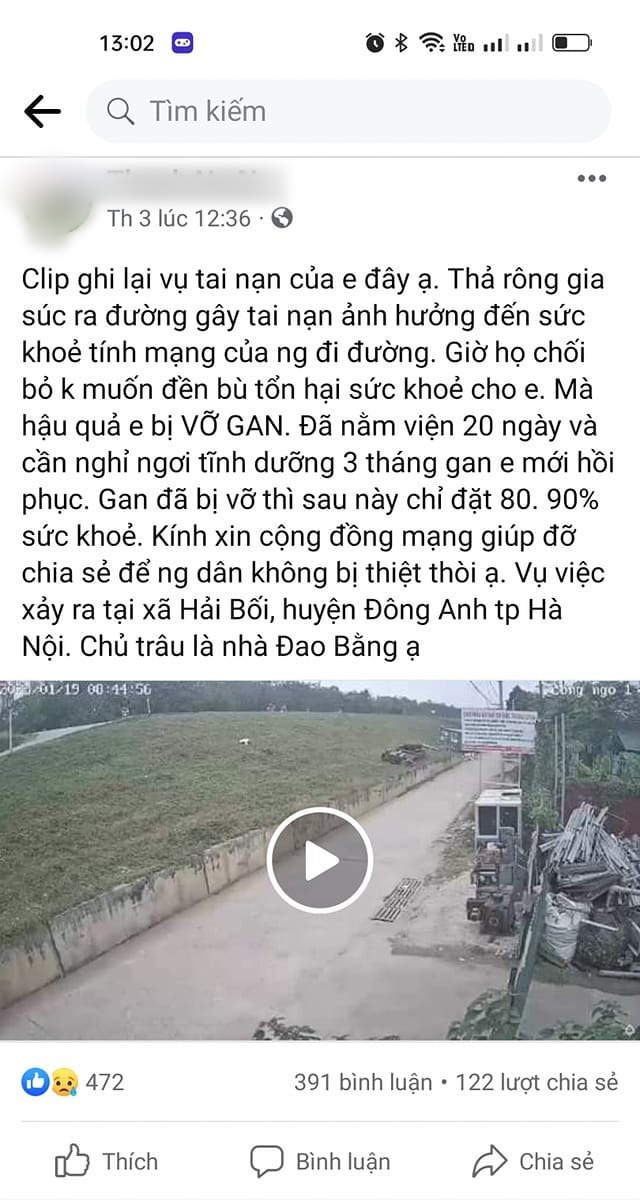Tap Bình luận to comment

pos(320,1161)
